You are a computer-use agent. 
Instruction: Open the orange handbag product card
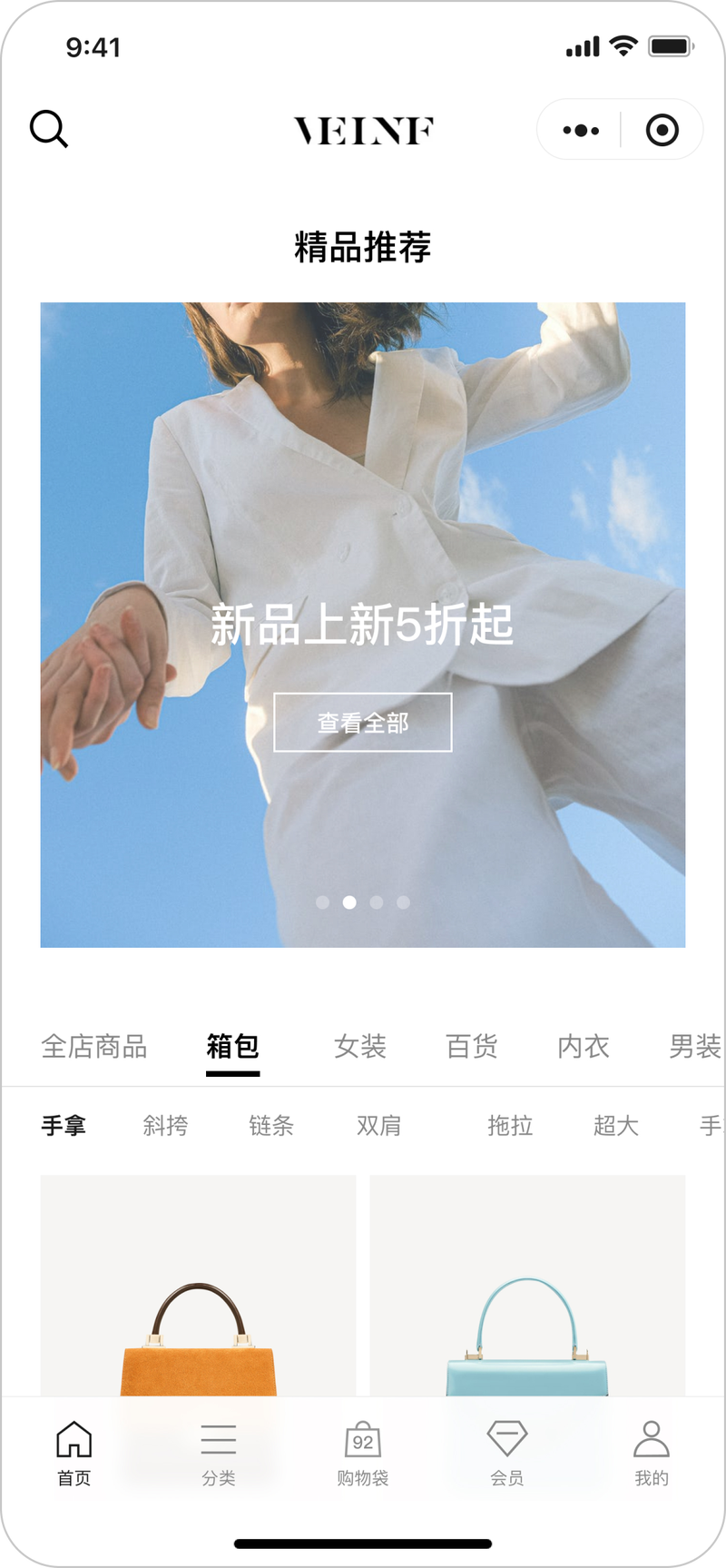coord(198,1286)
